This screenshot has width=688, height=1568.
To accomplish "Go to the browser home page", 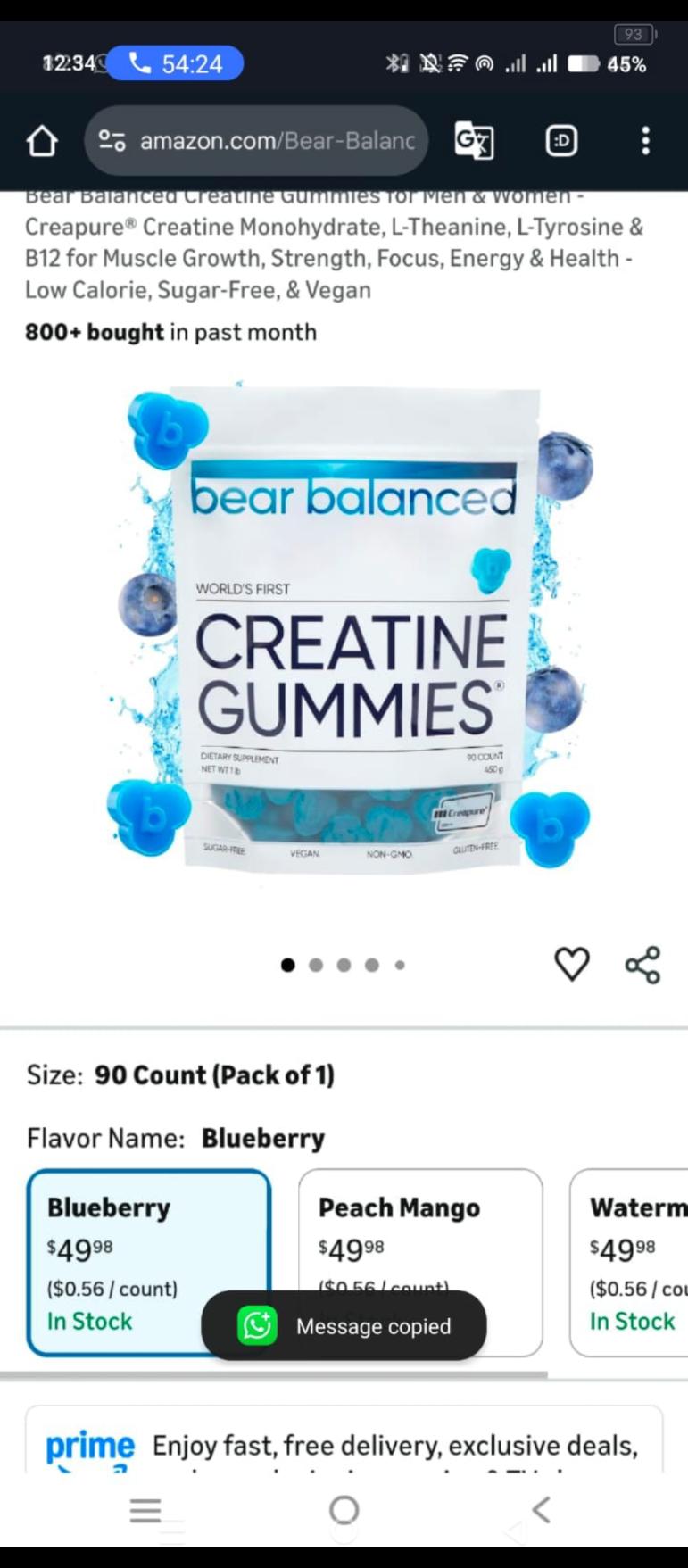I will (42, 141).
